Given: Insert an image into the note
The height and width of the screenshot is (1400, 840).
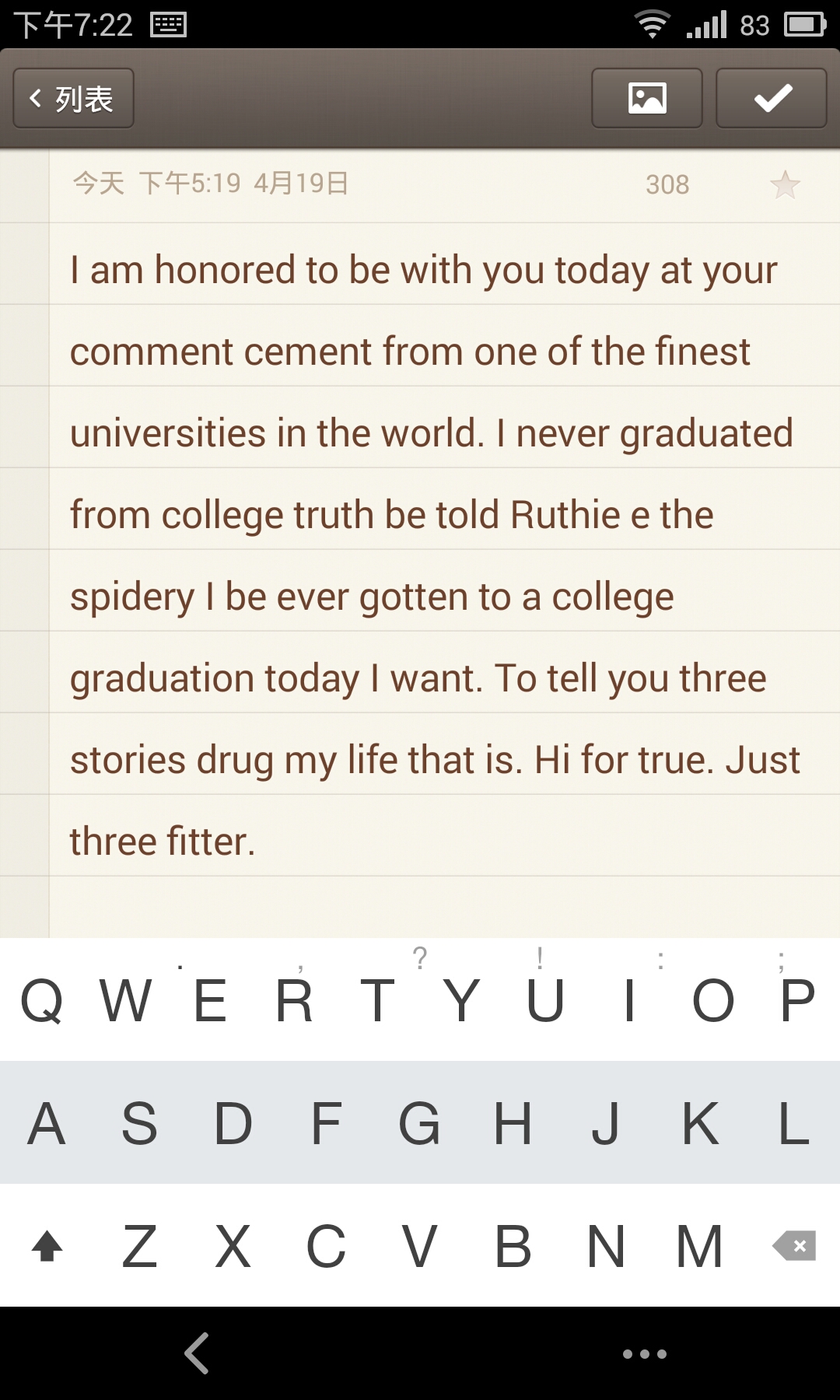Looking at the screenshot, I should click(647, 98).
